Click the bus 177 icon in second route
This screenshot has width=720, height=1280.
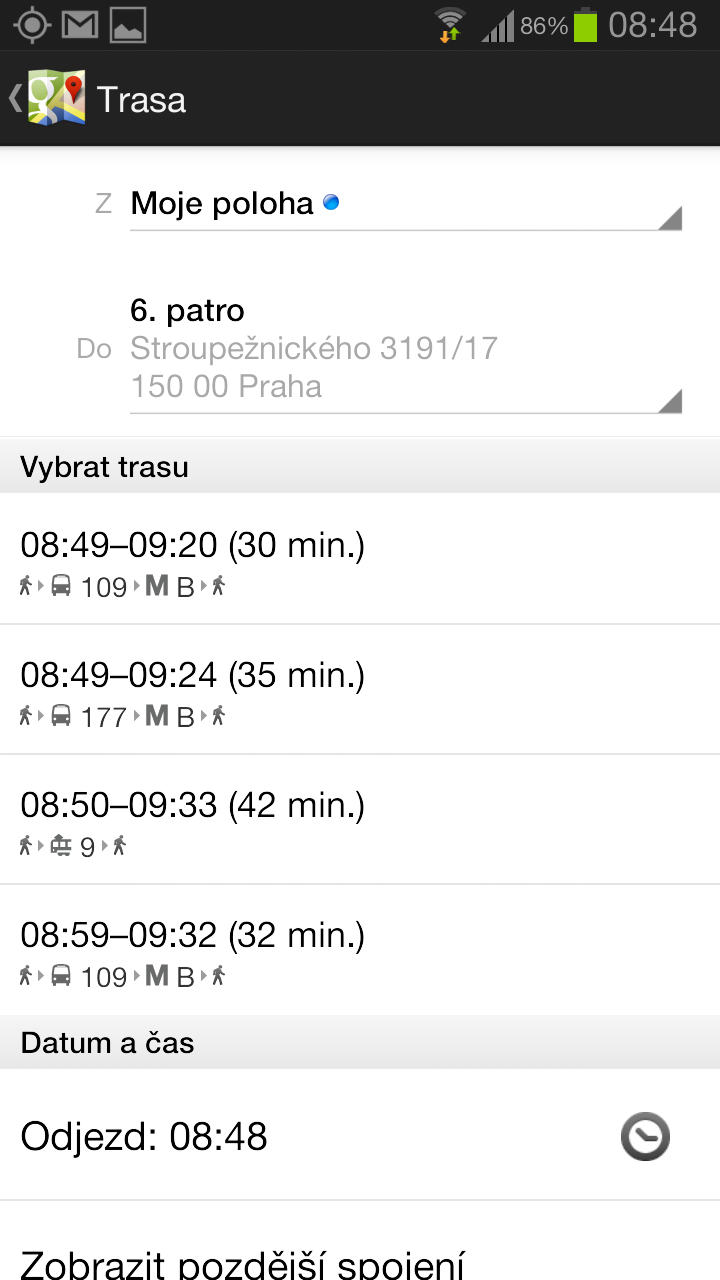[x=62, y=717]
